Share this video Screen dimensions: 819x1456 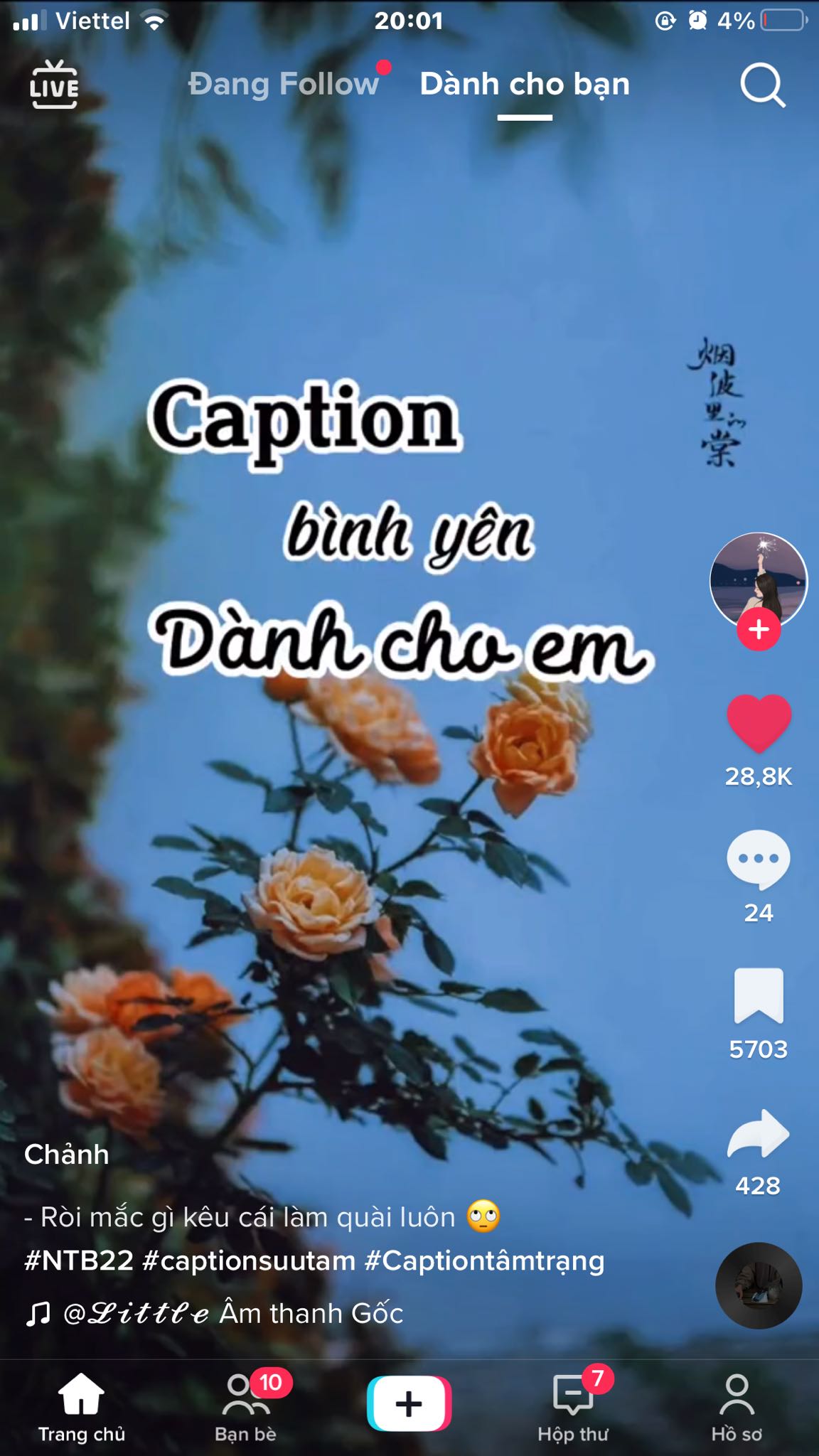[x=759, y=1133]
